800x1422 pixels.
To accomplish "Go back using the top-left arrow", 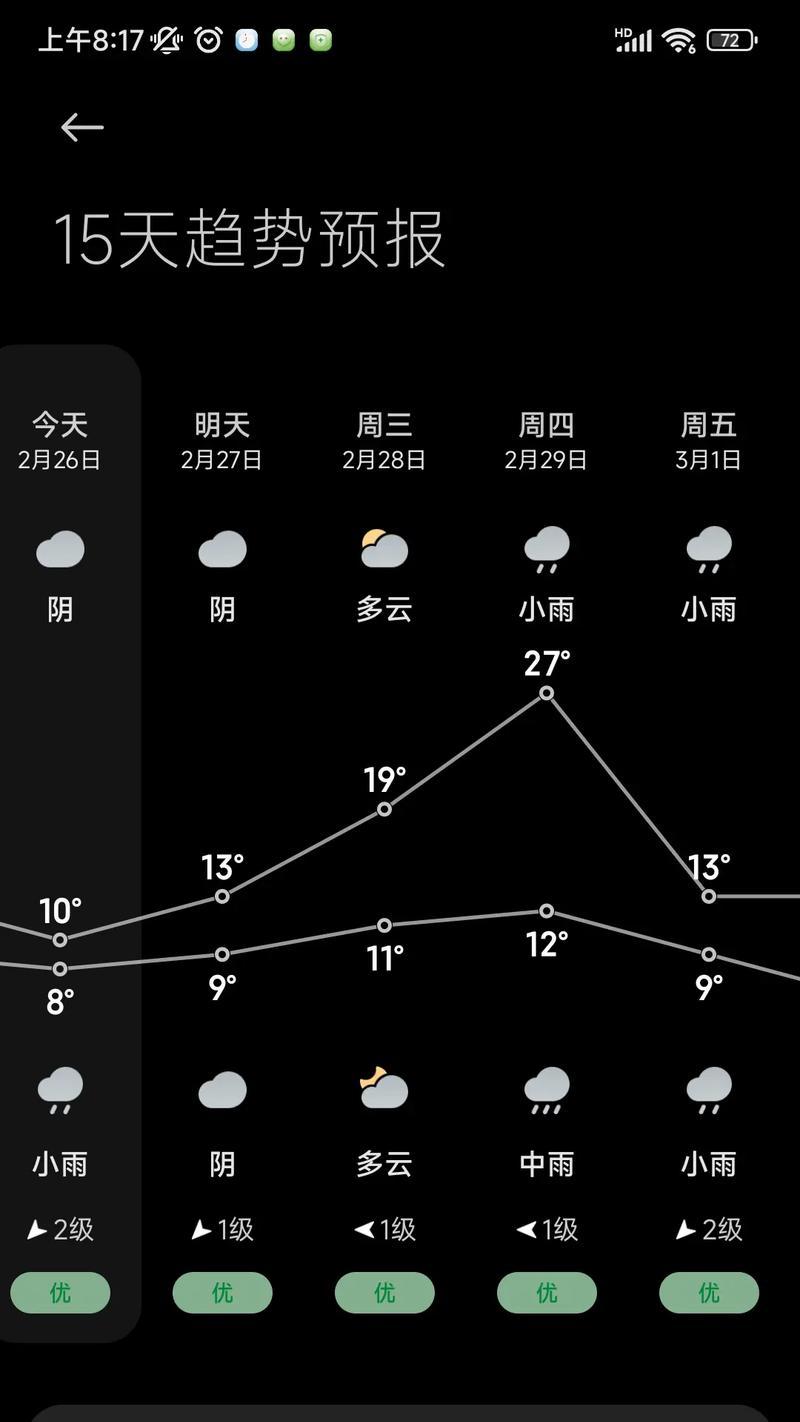I will [x=82, y=127].
